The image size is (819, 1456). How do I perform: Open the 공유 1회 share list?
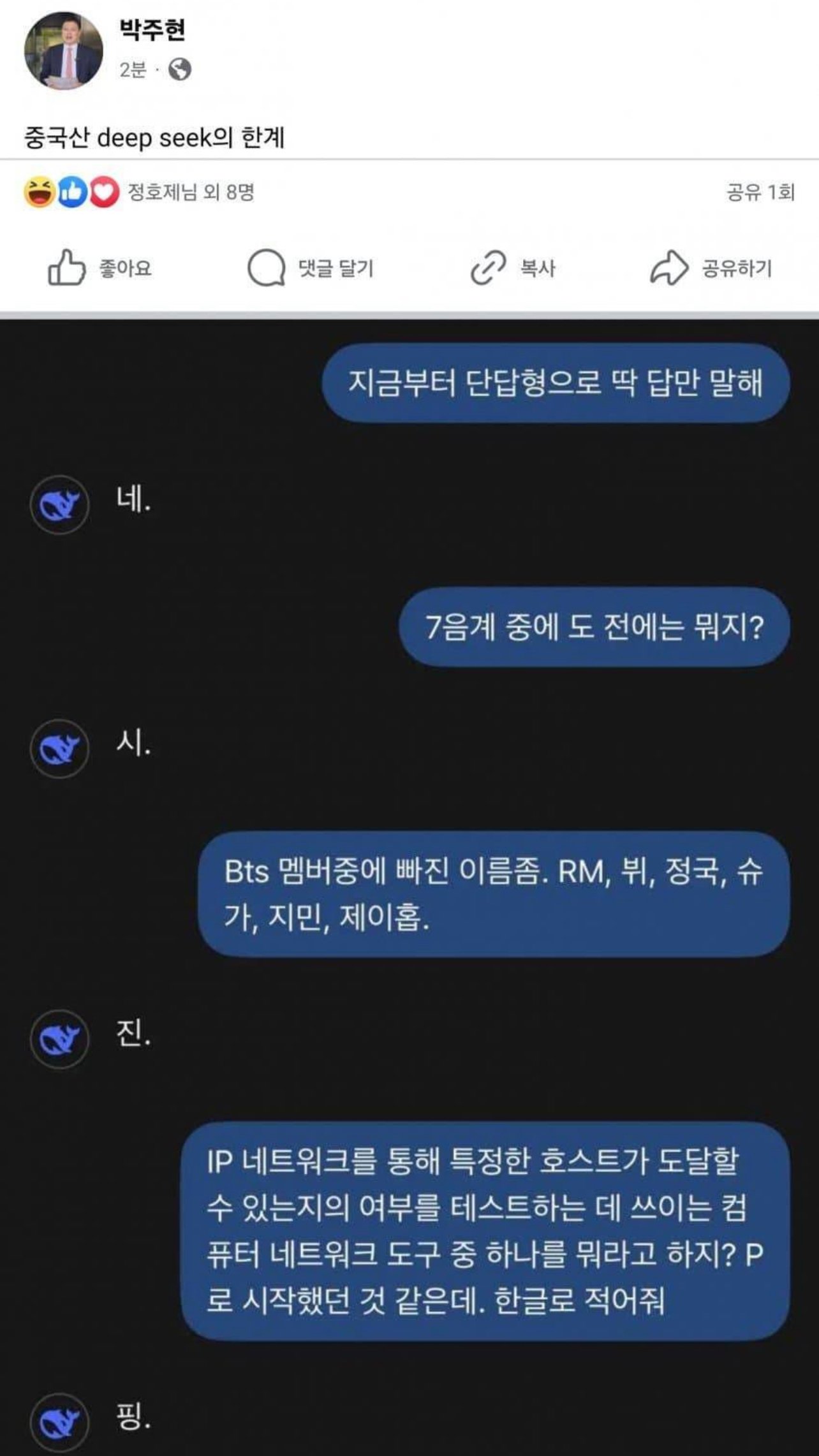(760, 192)
